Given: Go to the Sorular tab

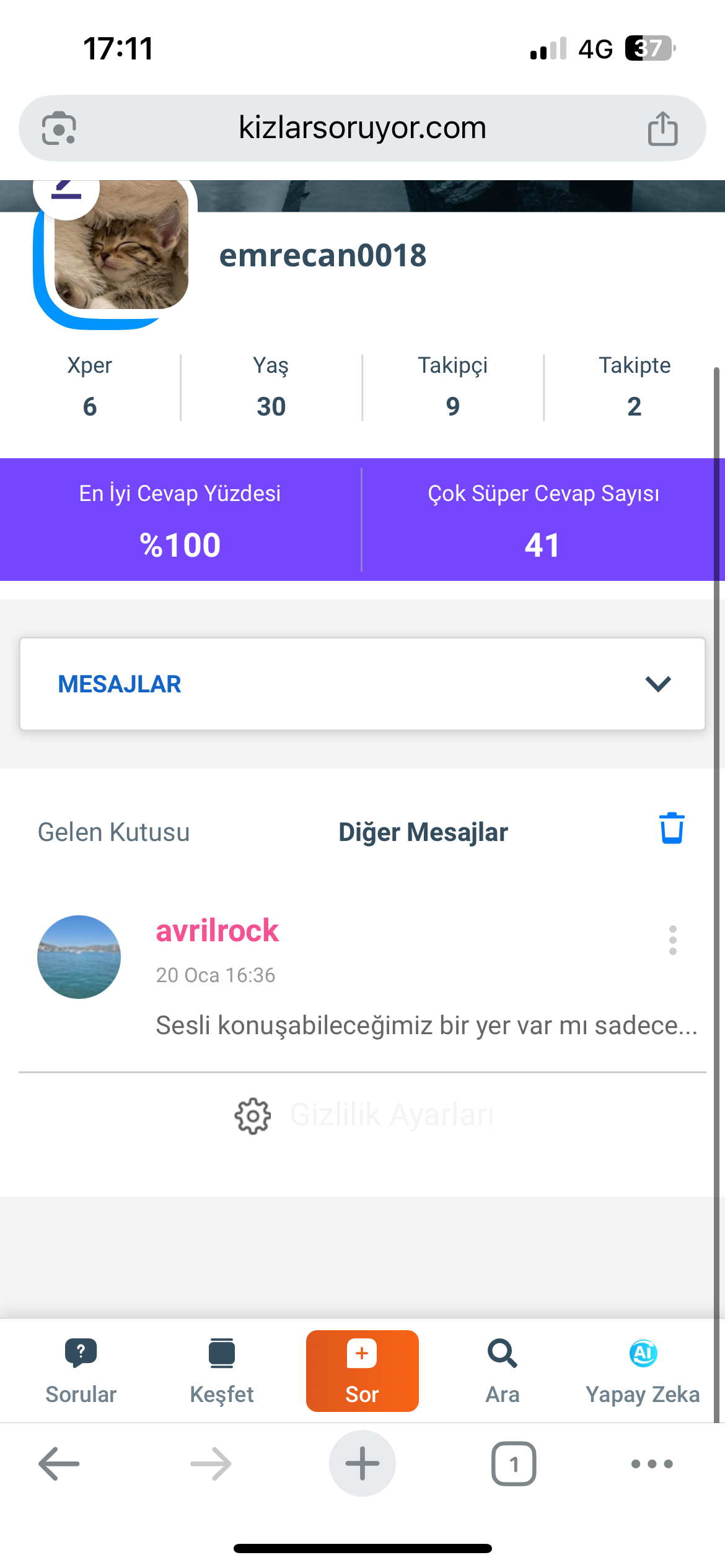Looking at the screenshot, I should tap(81, 1371).
